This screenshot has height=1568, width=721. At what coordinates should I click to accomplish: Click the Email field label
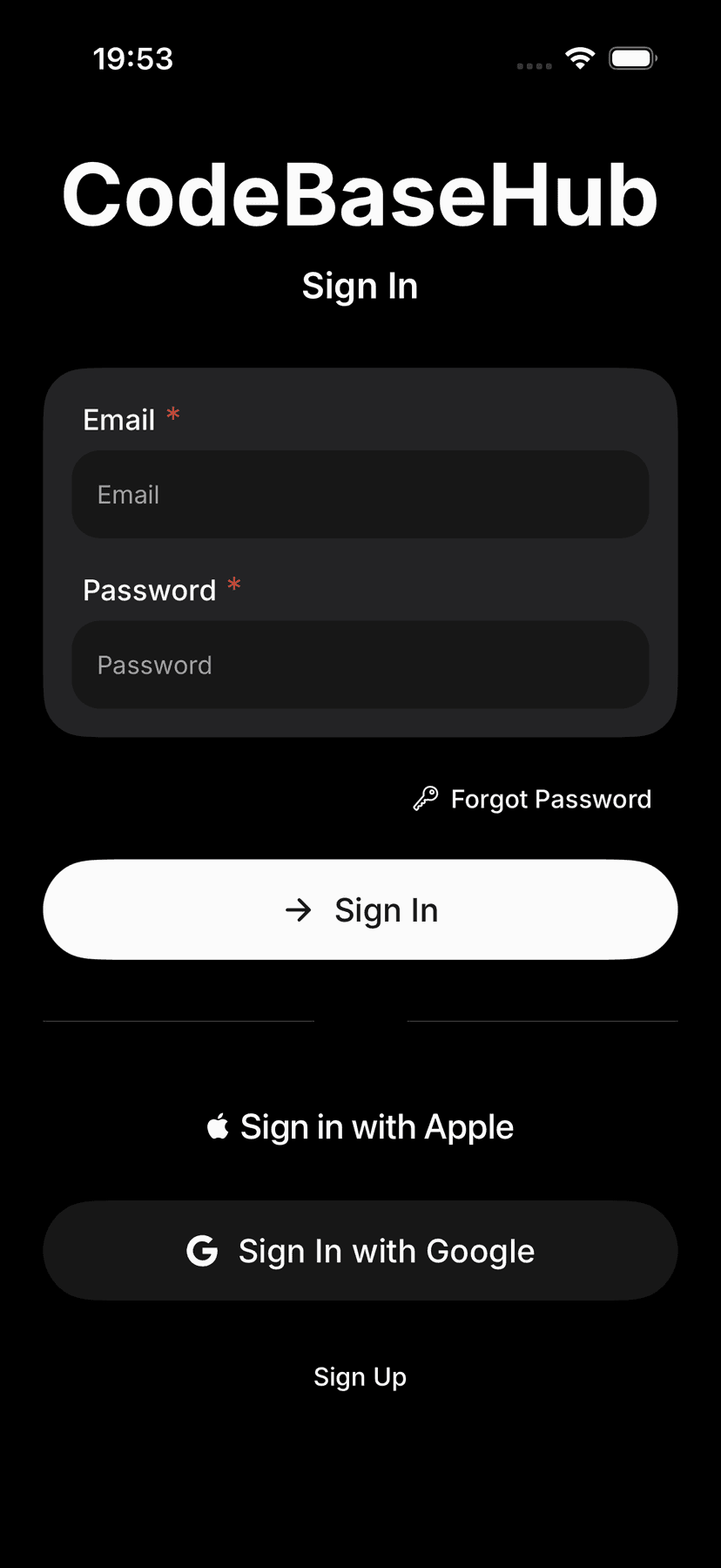tap(119, 419)
